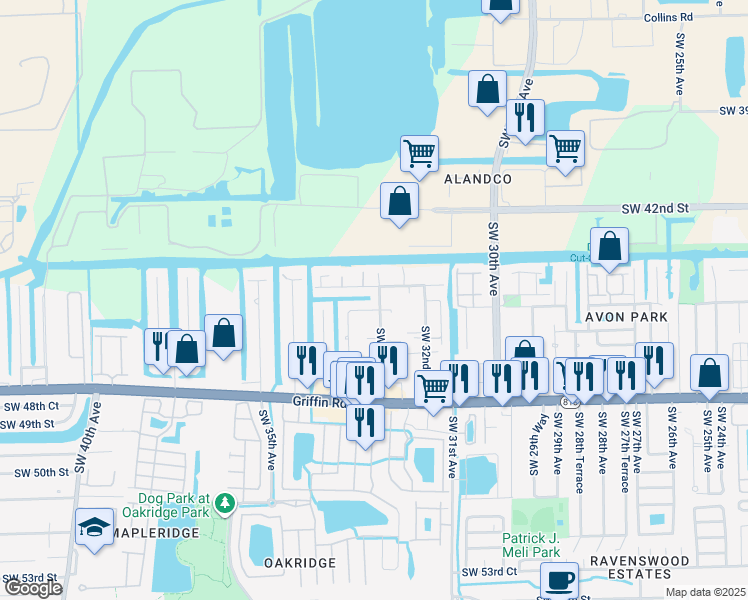Open the cafe marker by SW 53rd Ct
Viewport: 748px width, 600px height.
559,580
